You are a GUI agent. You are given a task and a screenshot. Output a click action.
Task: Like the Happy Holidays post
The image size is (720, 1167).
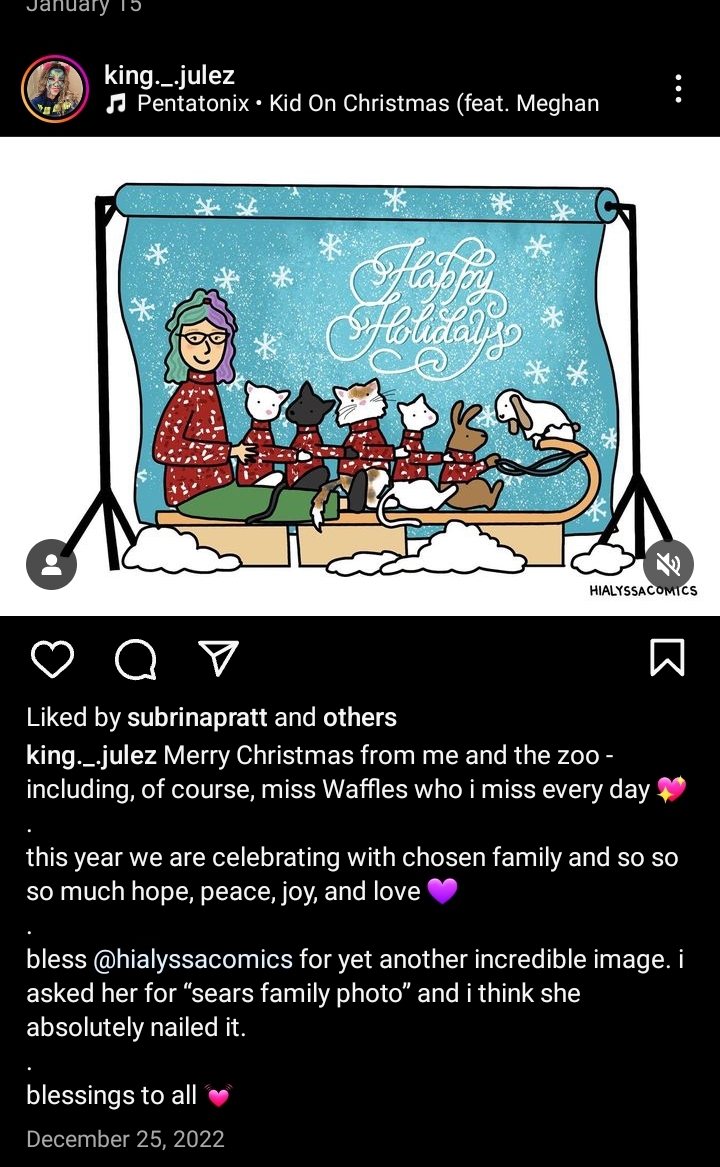tap(52, 659)
